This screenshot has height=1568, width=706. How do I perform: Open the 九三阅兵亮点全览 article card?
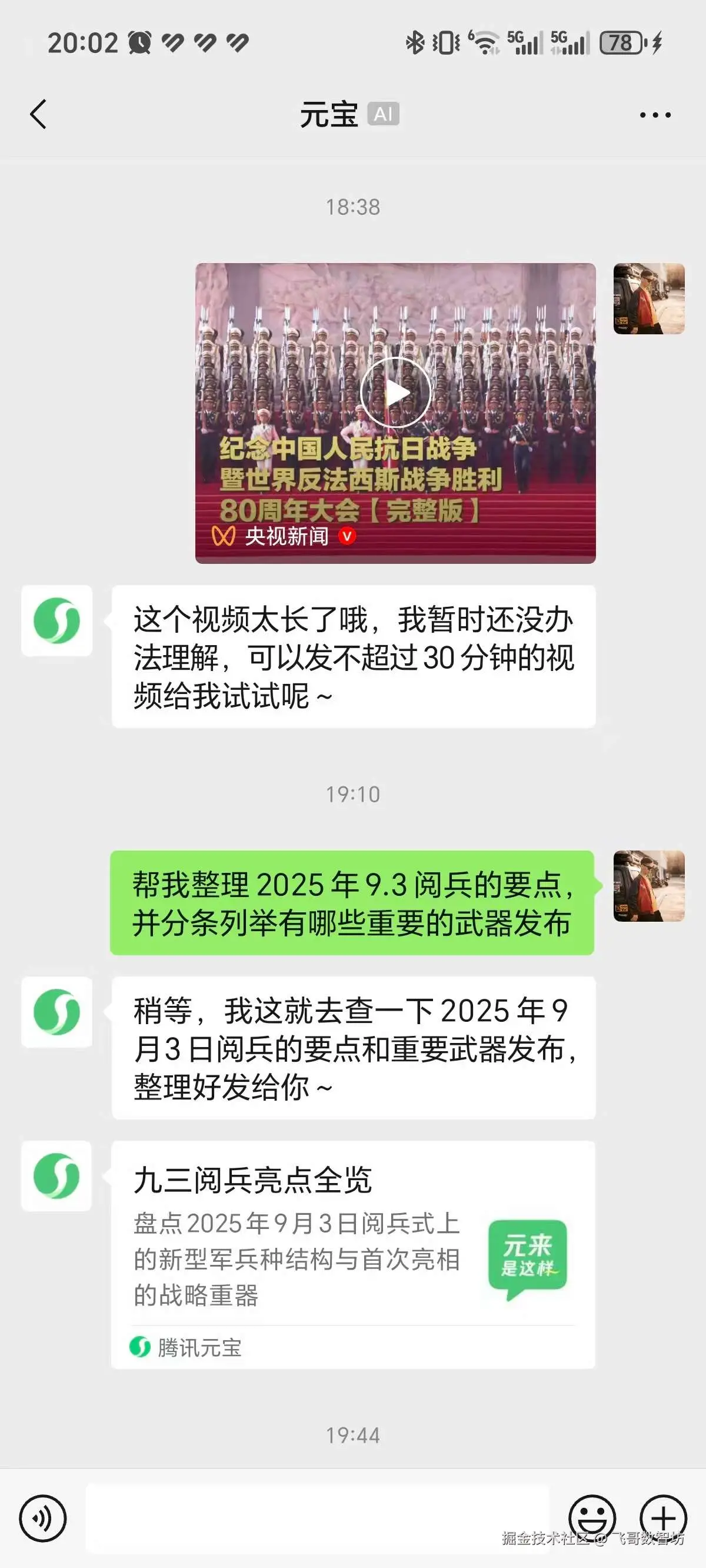pyautogui.click(x=353, y=1254)
